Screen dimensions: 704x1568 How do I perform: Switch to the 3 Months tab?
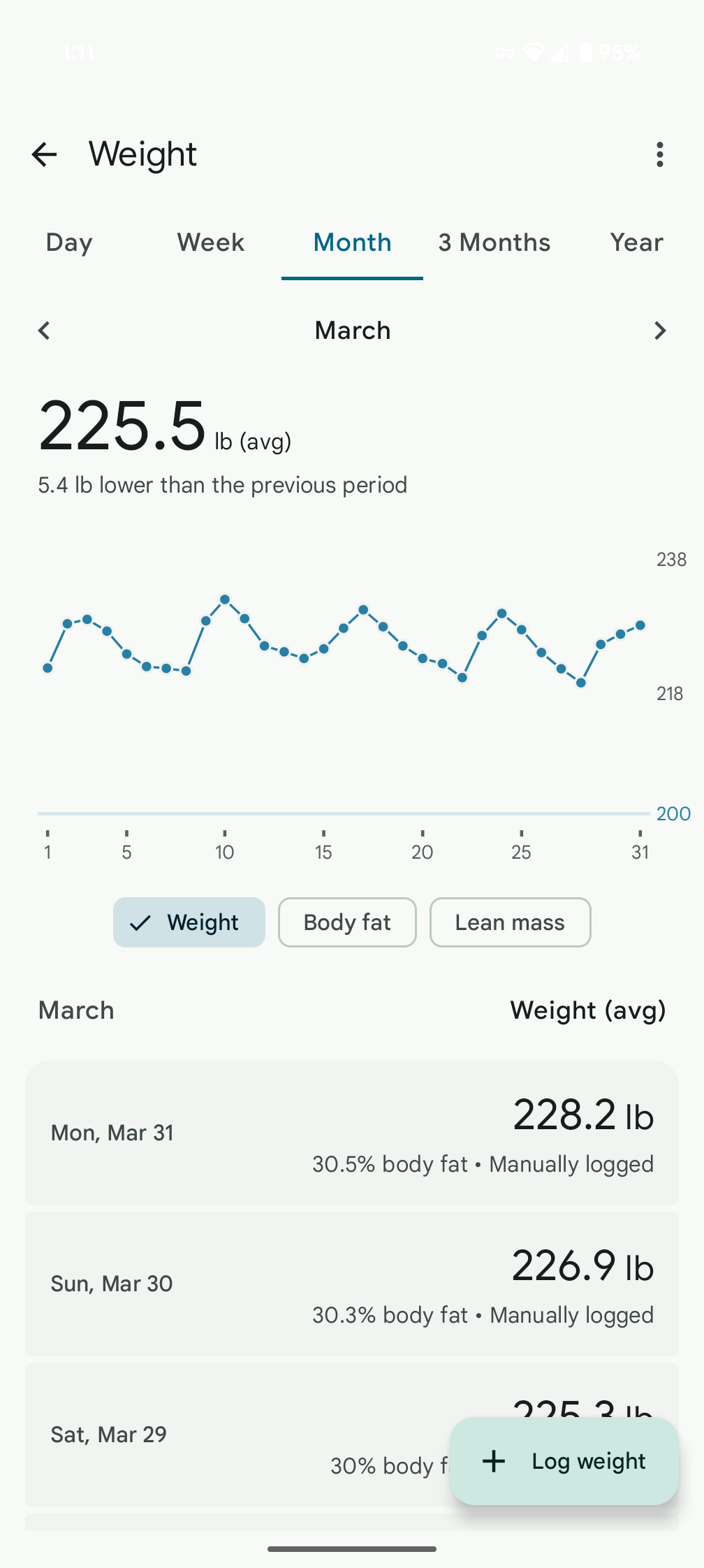tap(494, 242)
